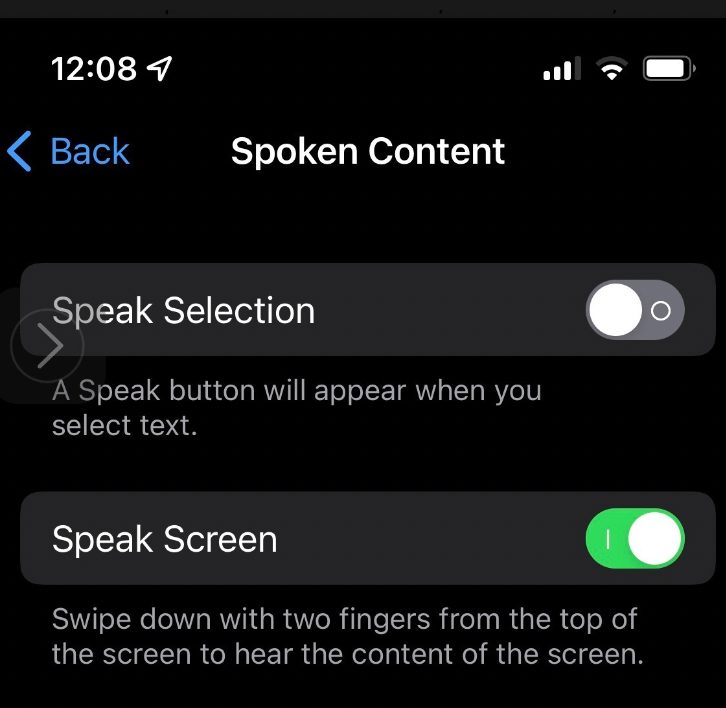Image resolution: width=726 pixels, height=708 pixels.
Task: Turn off the Speak Screen toggle
Action: pyautogui.click(x=635, y=539)
